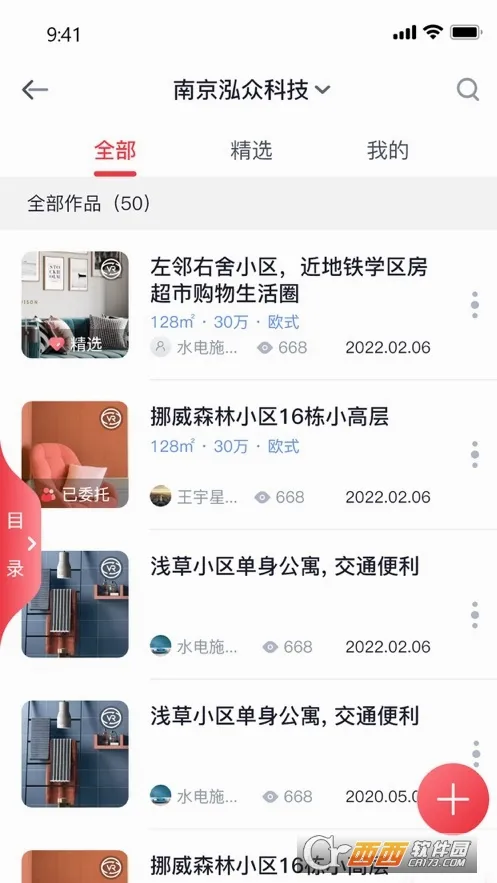Go back with the arrow icon
Image resolution: width=497 pixels, height=883 pixels.
click(35, 90)
